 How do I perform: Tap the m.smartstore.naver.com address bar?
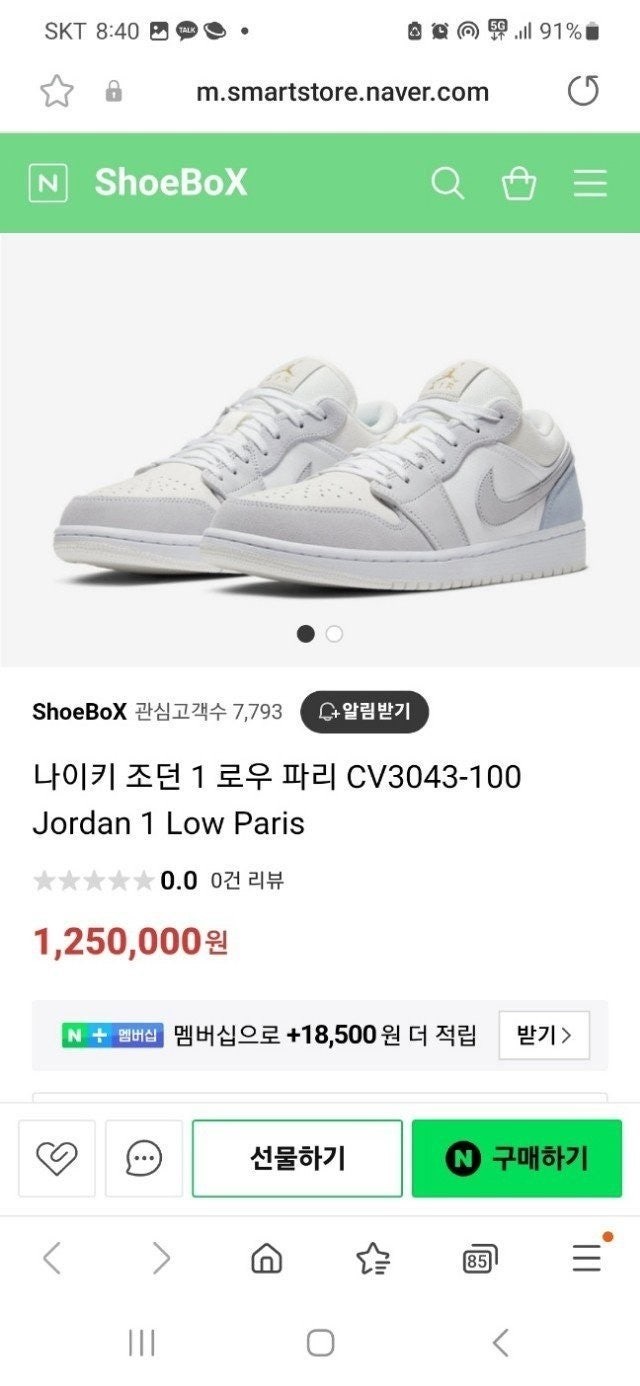click(x=342, y=92)
